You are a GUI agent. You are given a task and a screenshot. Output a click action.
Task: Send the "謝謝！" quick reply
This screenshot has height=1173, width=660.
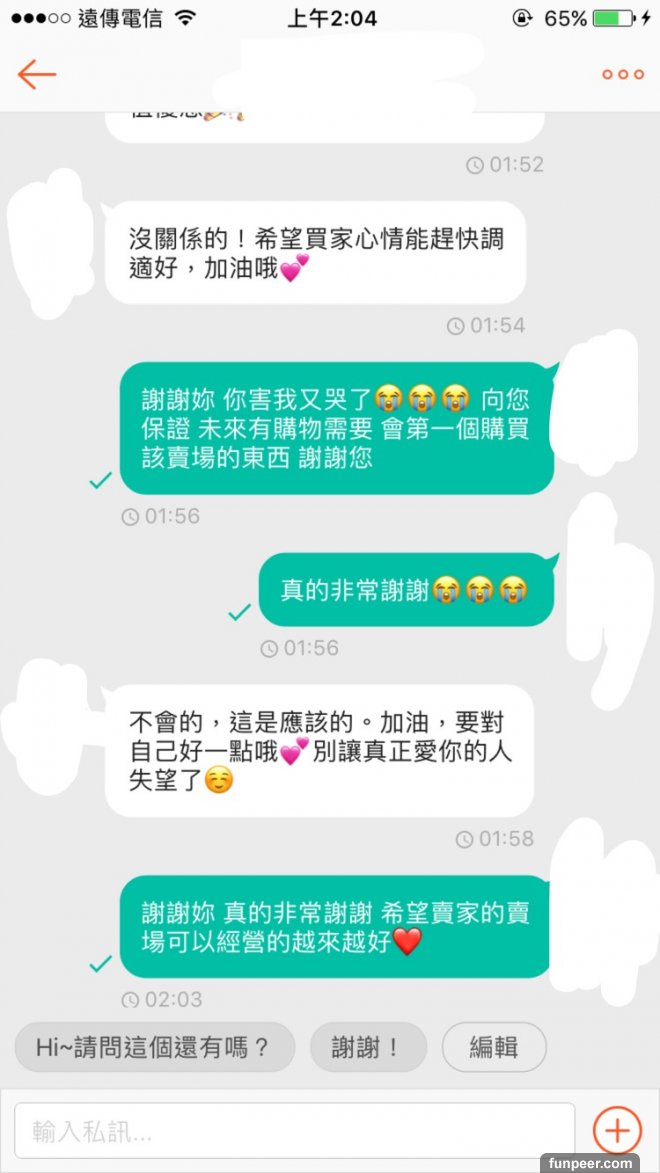click(x=368, y=1047)
